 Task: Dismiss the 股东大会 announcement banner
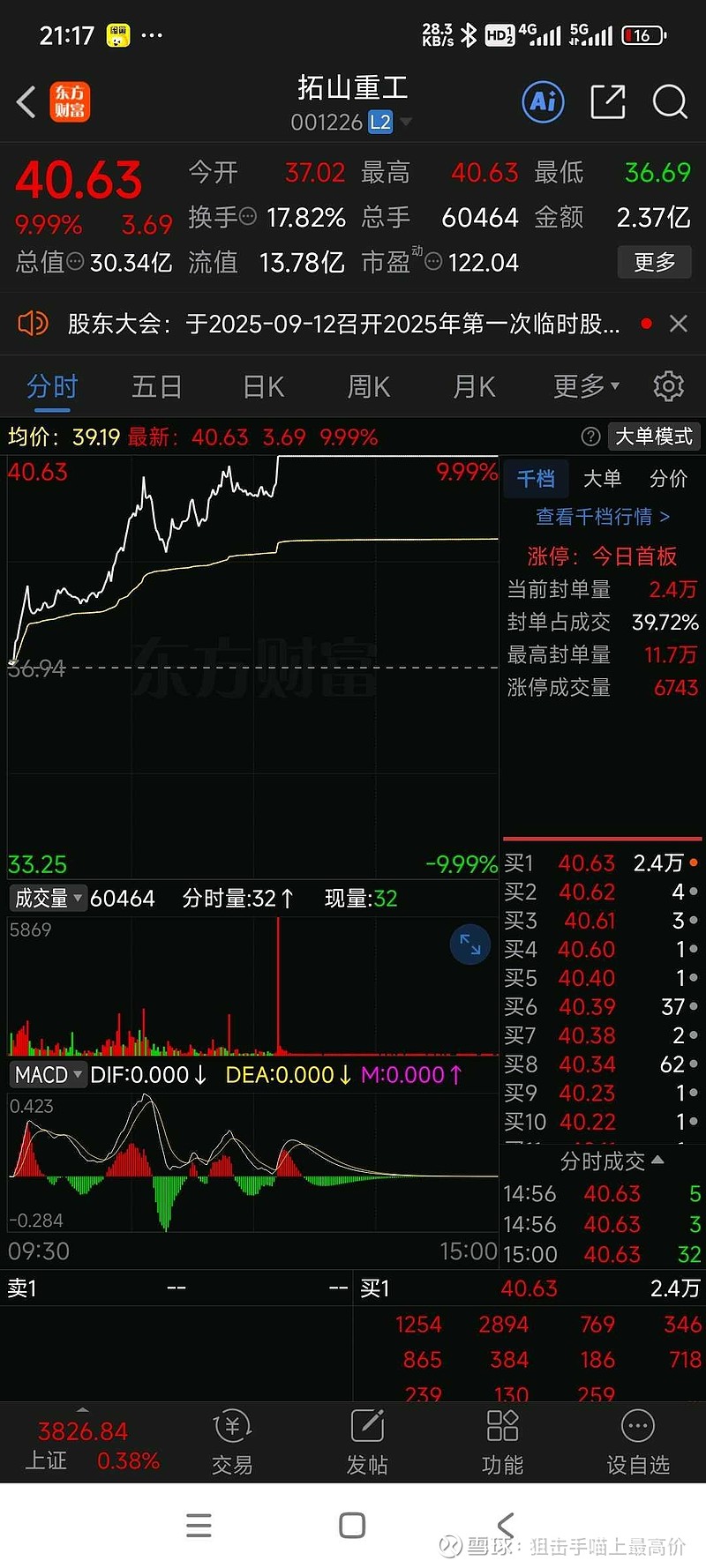pyautogui.click(x=679, y=324)
